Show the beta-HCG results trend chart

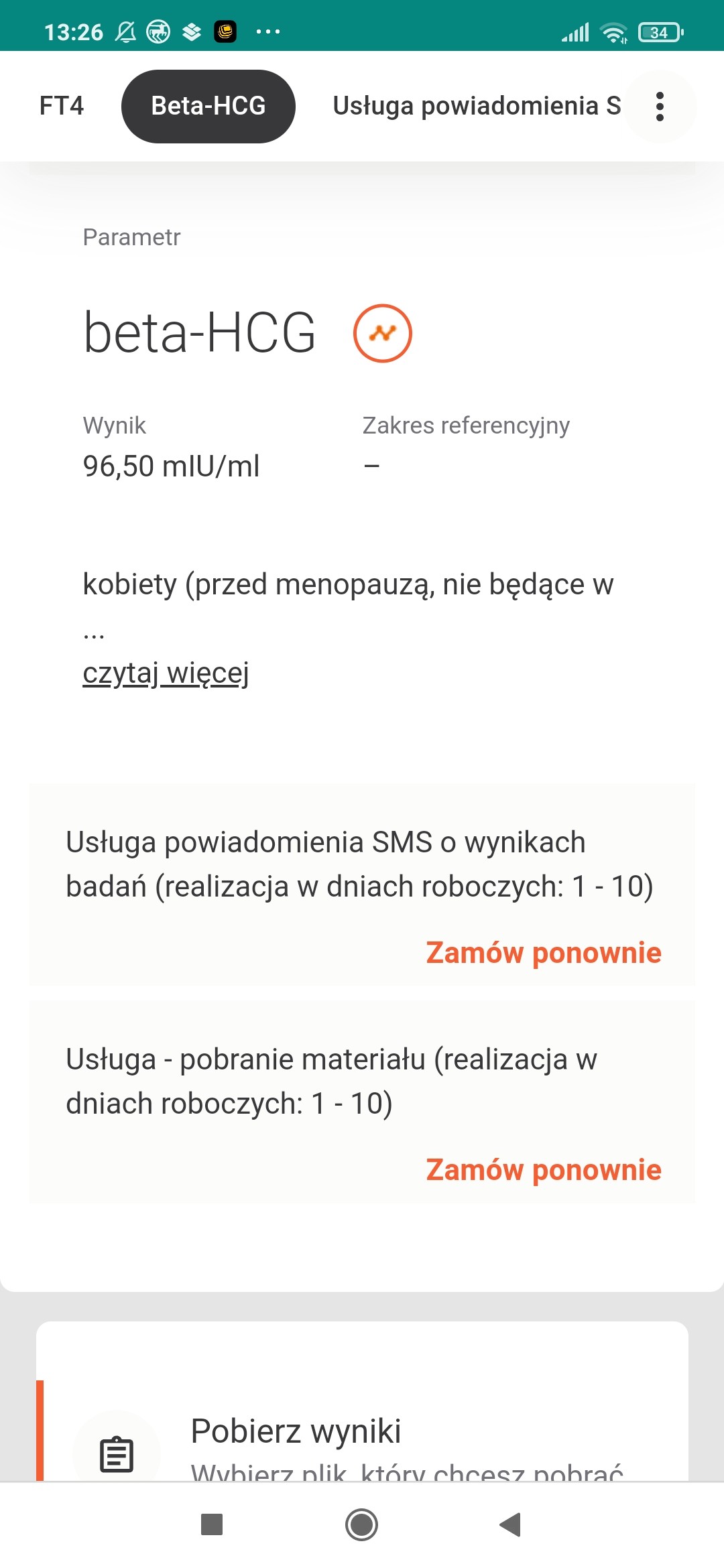tap(382, 333)
